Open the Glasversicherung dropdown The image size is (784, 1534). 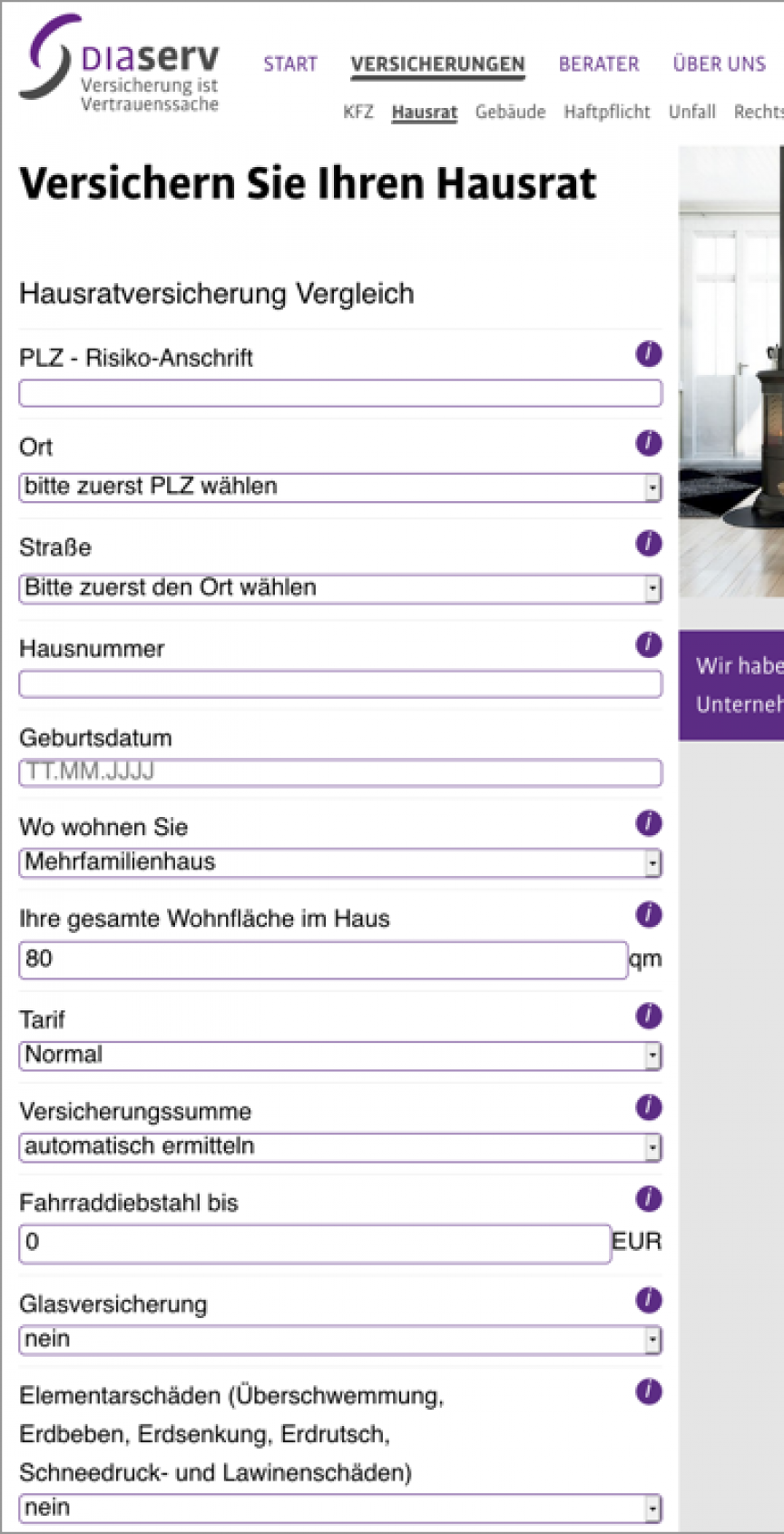340,1340
